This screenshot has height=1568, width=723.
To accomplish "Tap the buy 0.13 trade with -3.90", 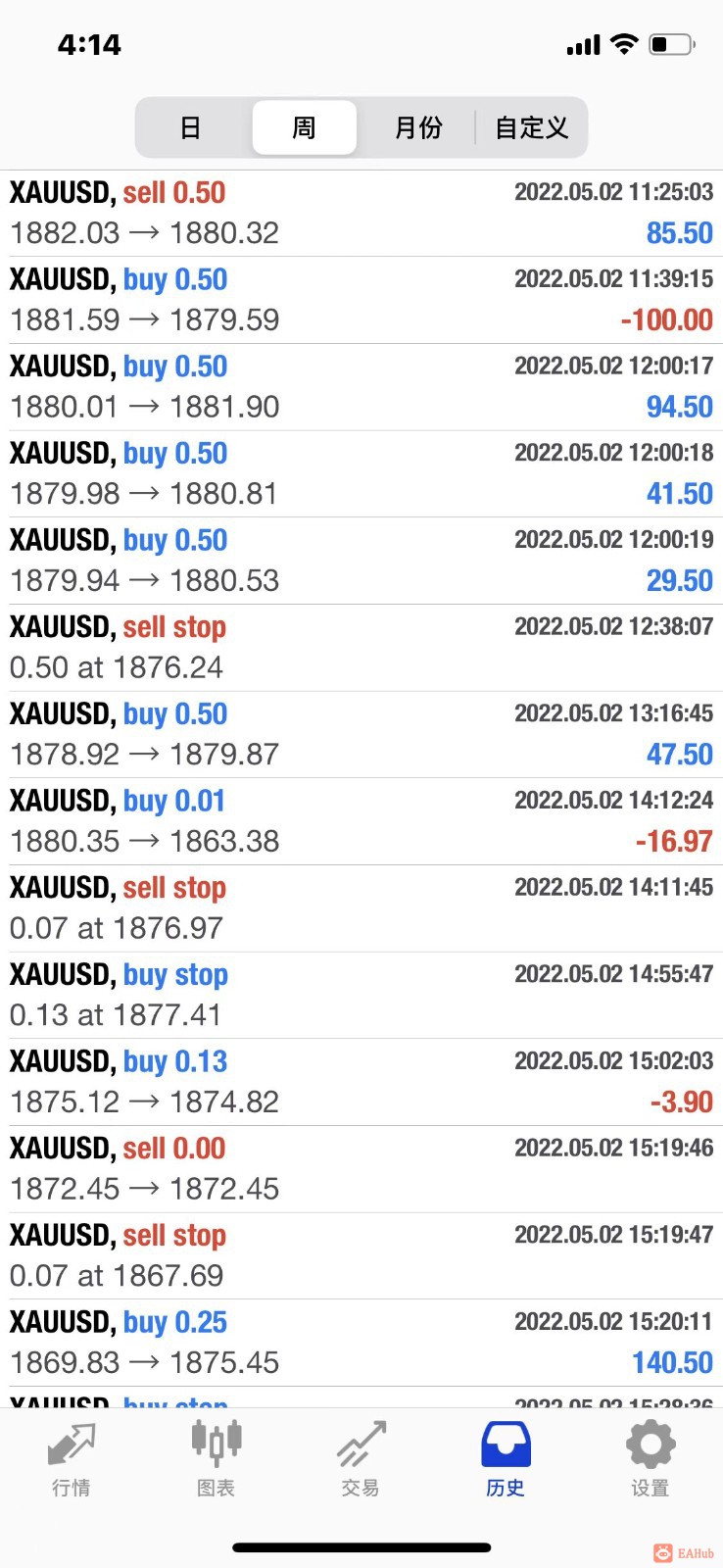I will click(361, 1082).
